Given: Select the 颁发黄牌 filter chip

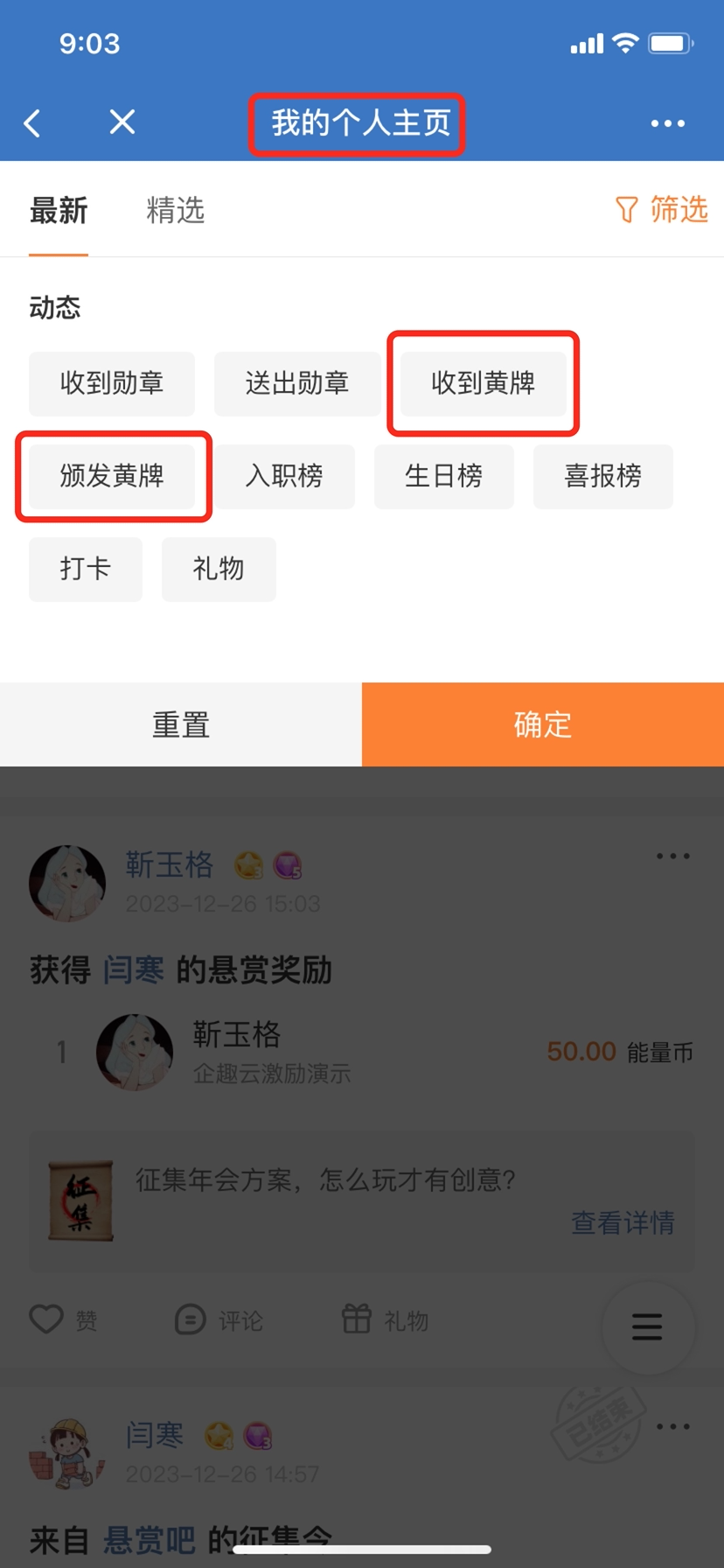Looking at the screenshot, I should (112, 476).
